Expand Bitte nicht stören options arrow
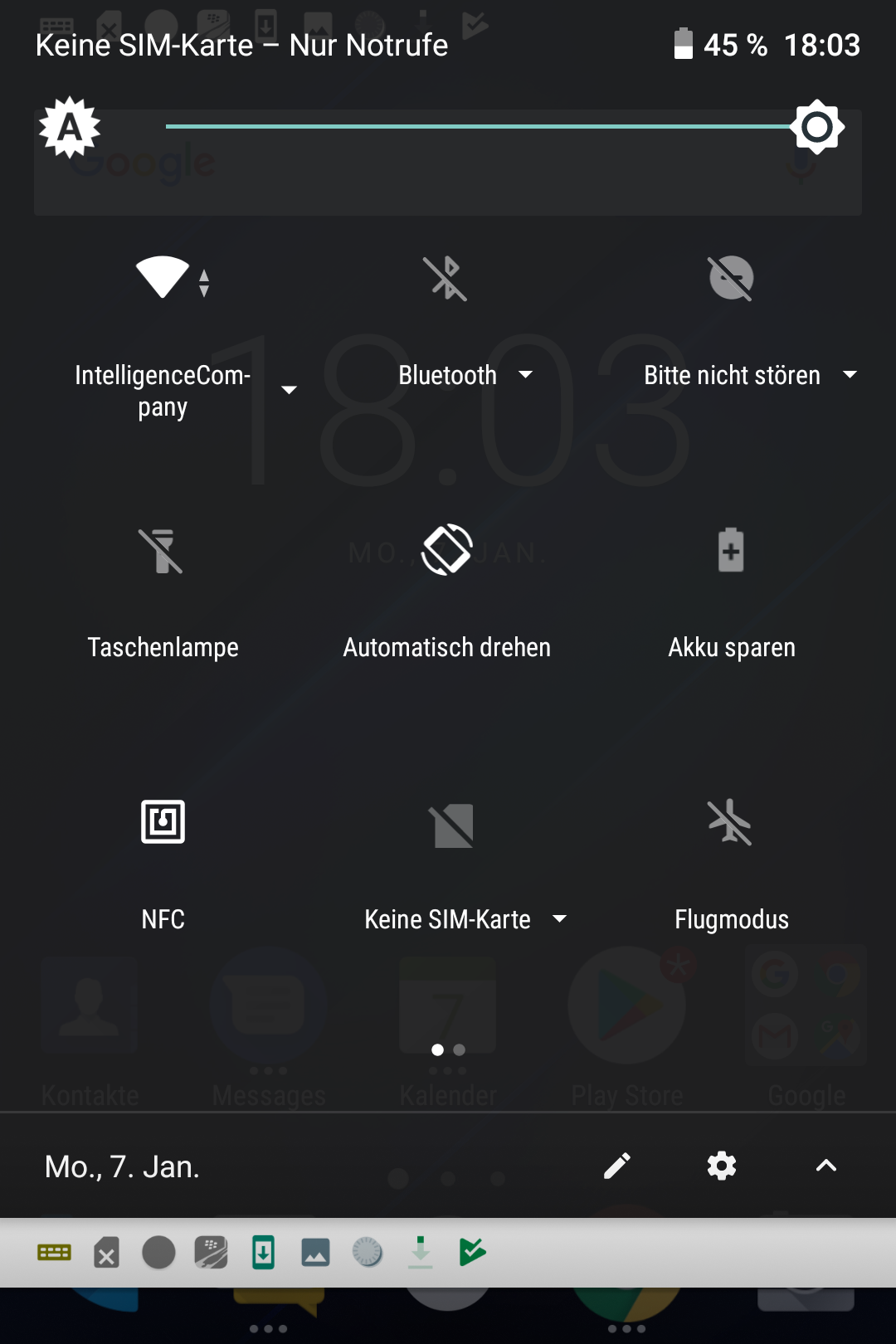896x1344 pixels. coord(850,375)
